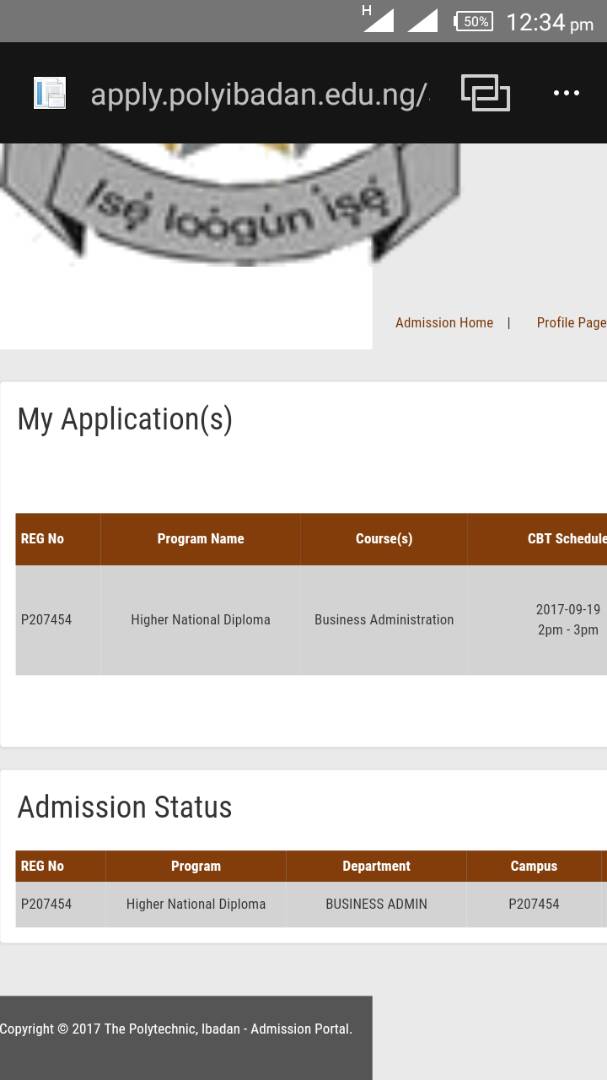Open the Profile Page link
The image size is (607, 1080).
(x=571, y=323)
